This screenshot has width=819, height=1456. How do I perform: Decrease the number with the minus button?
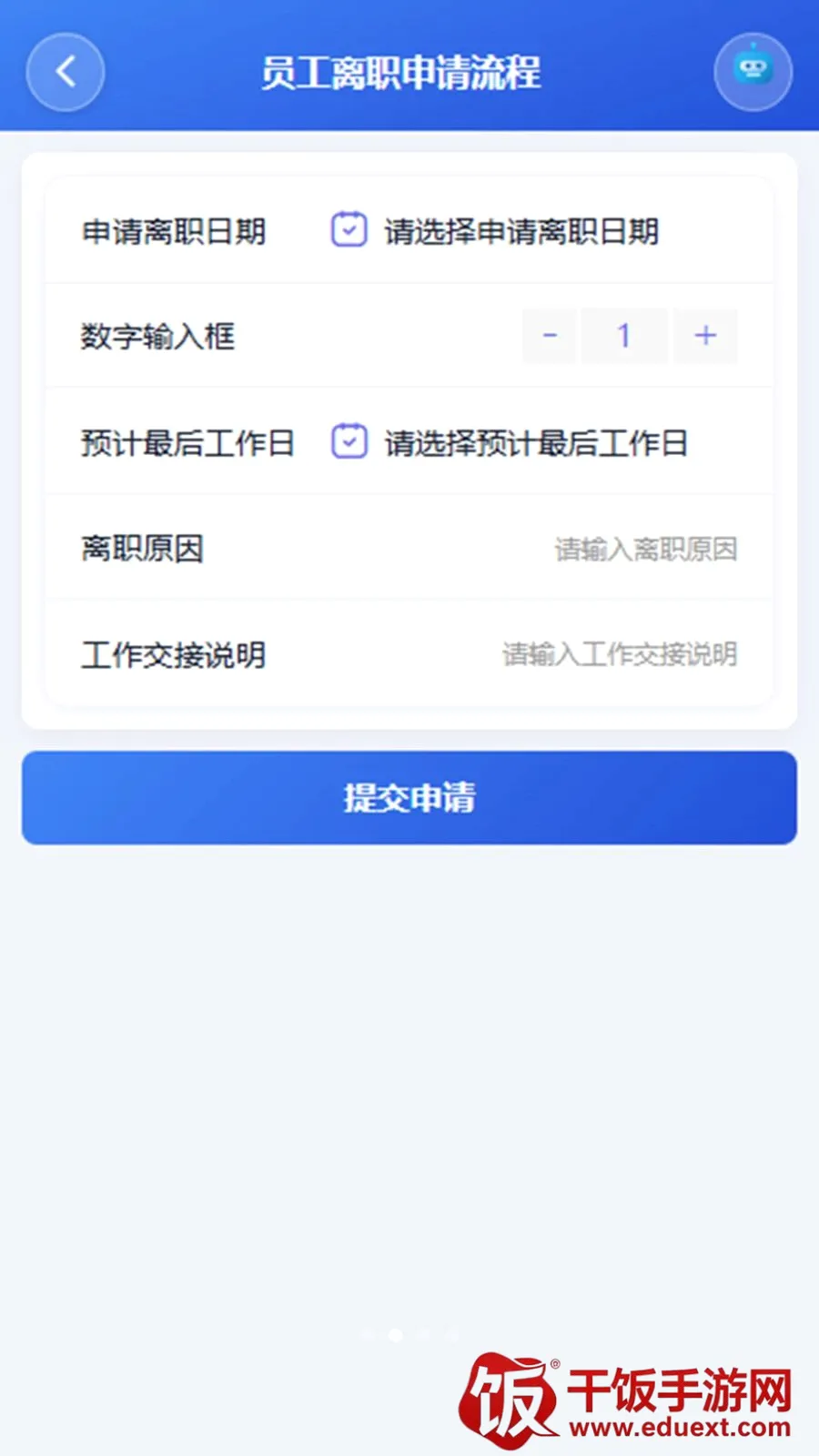click(549, 336)
